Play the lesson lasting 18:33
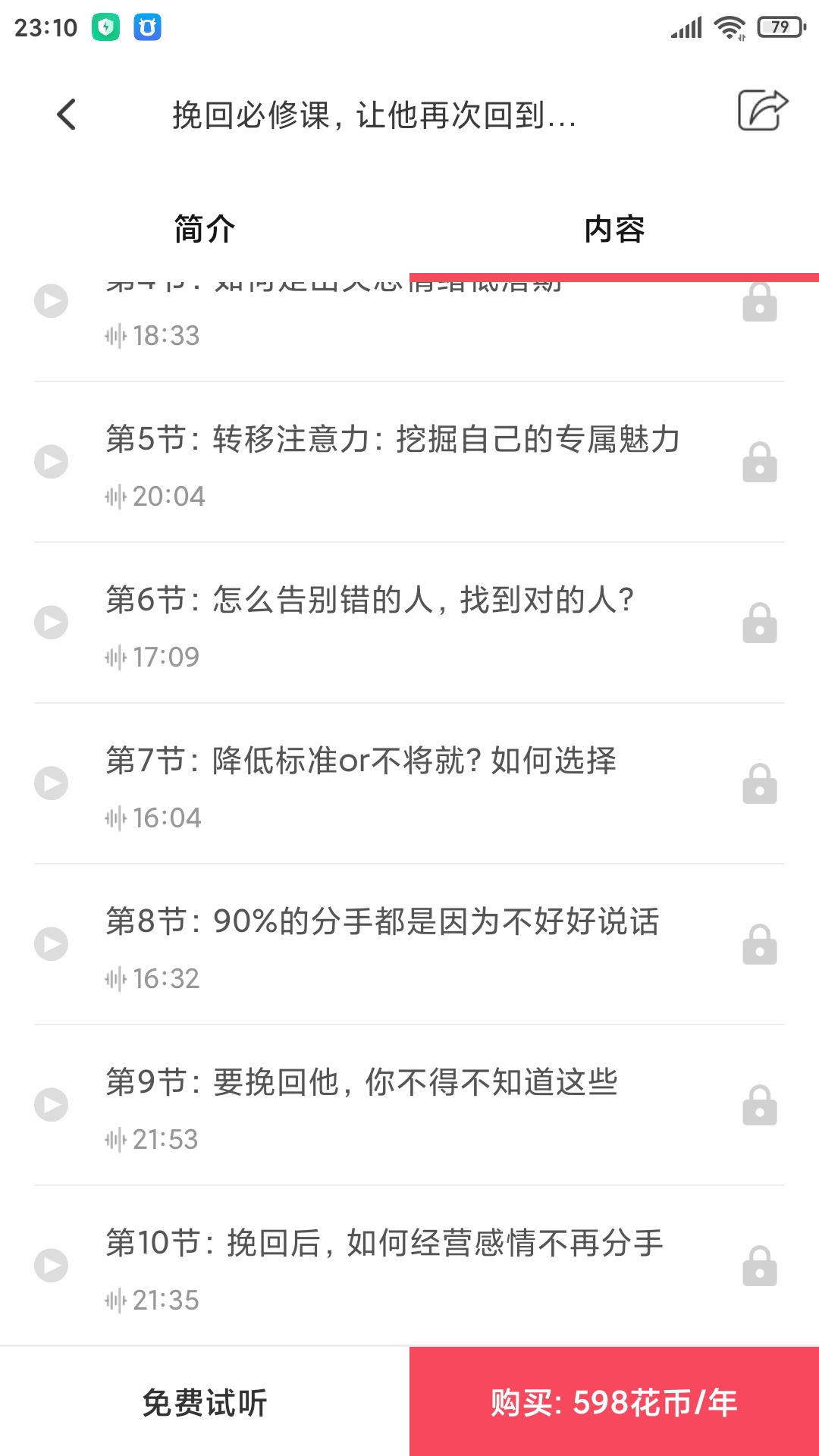Image resolution: width=819 pixels, height=1456 pixels. 52,302
